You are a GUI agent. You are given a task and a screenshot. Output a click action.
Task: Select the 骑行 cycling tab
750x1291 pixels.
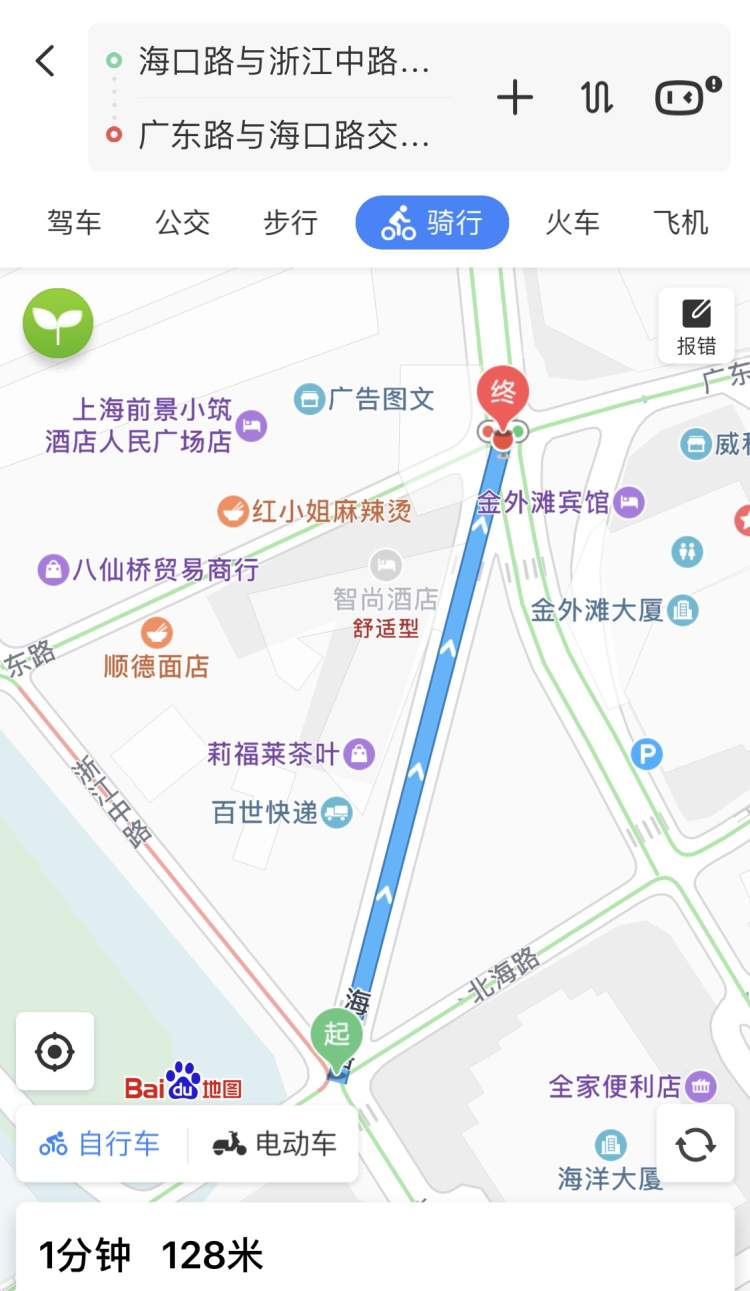point(432,222)
